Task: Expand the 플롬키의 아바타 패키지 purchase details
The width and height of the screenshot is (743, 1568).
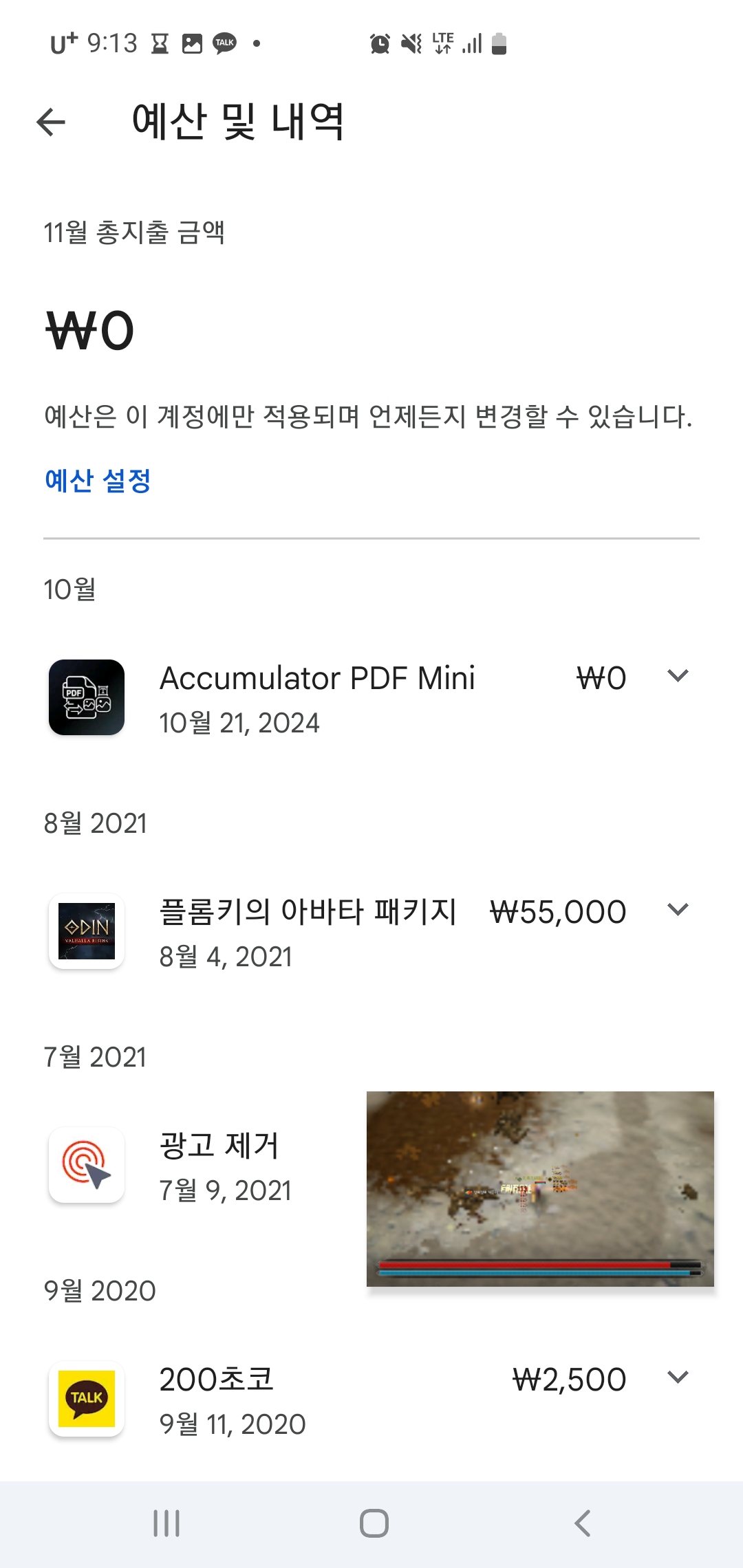Action: pyautogui.click(x=678, y=910)
